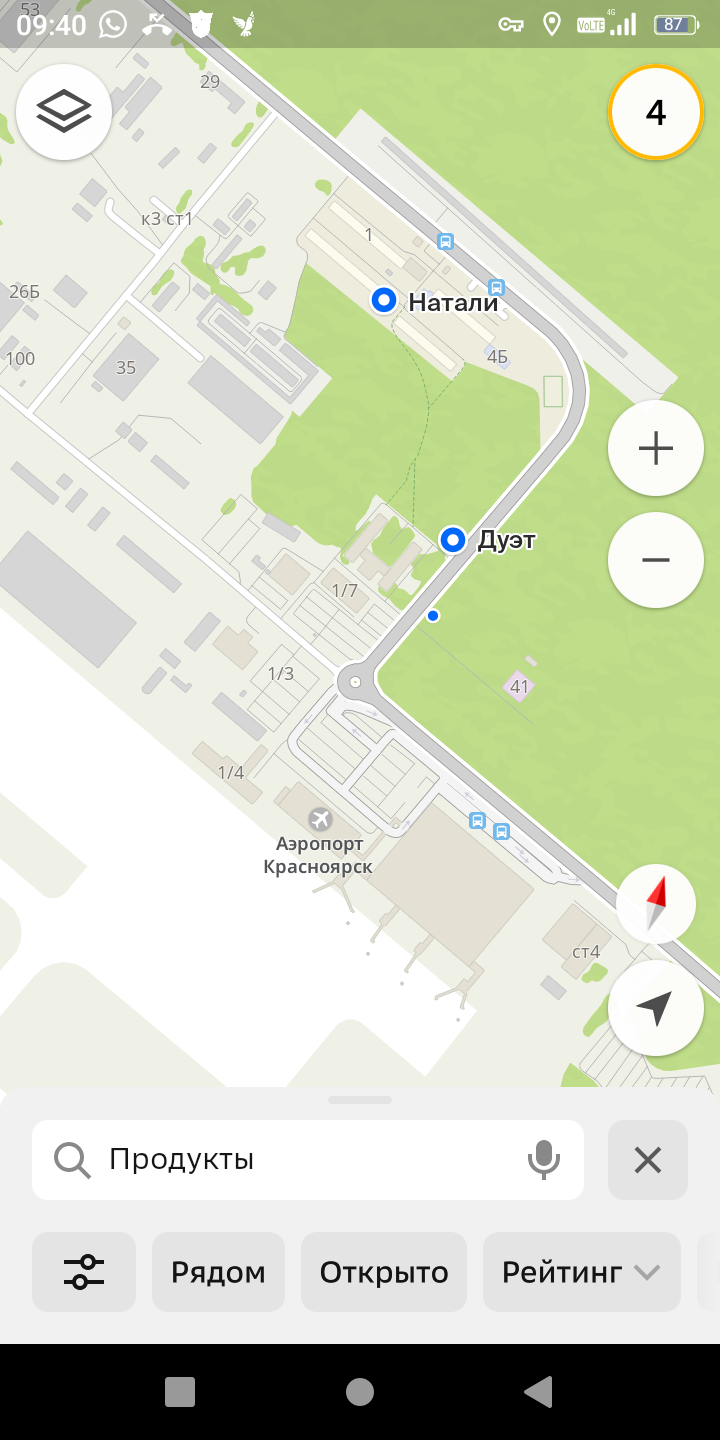Tap the Аэропорт Красноярск map label
The height and width of the screenshot is (1440, 720).
click(x=319, y=845)
